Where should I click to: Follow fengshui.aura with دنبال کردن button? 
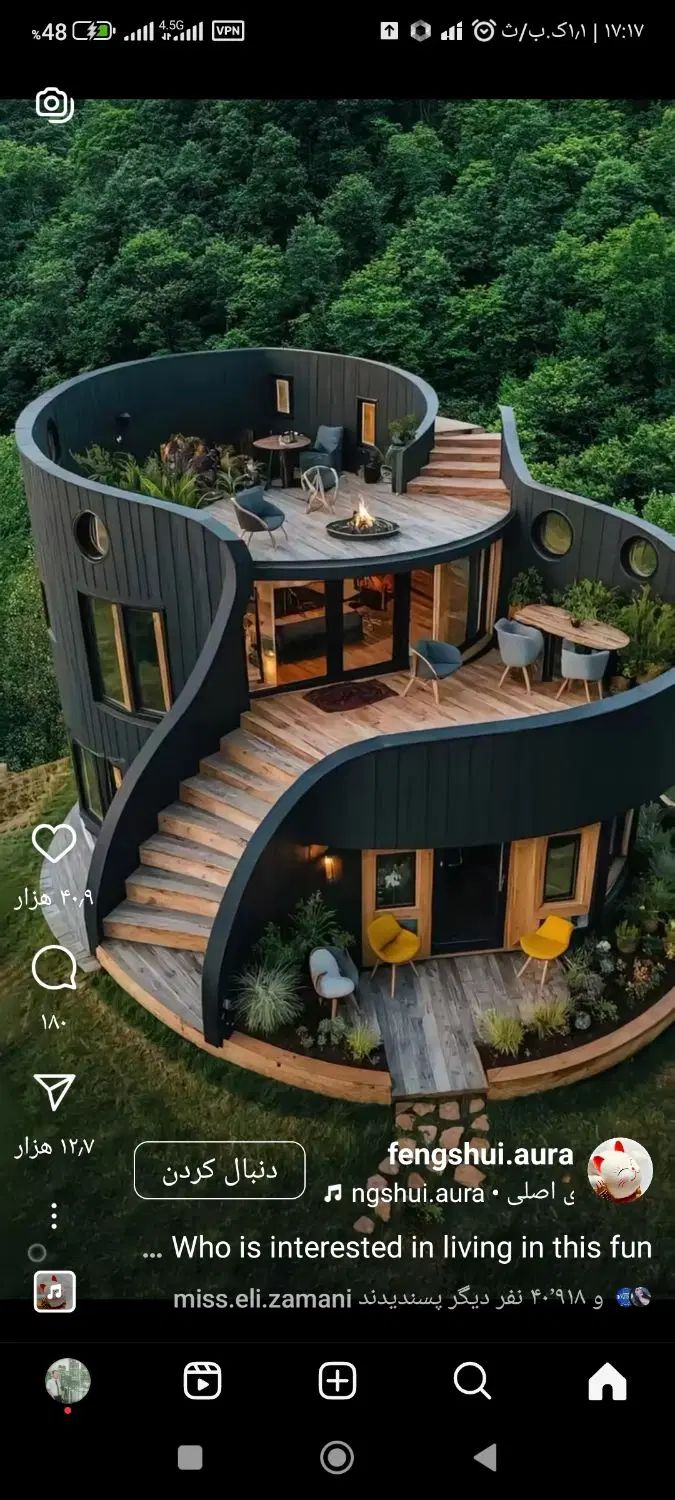tap(220, 1170)
